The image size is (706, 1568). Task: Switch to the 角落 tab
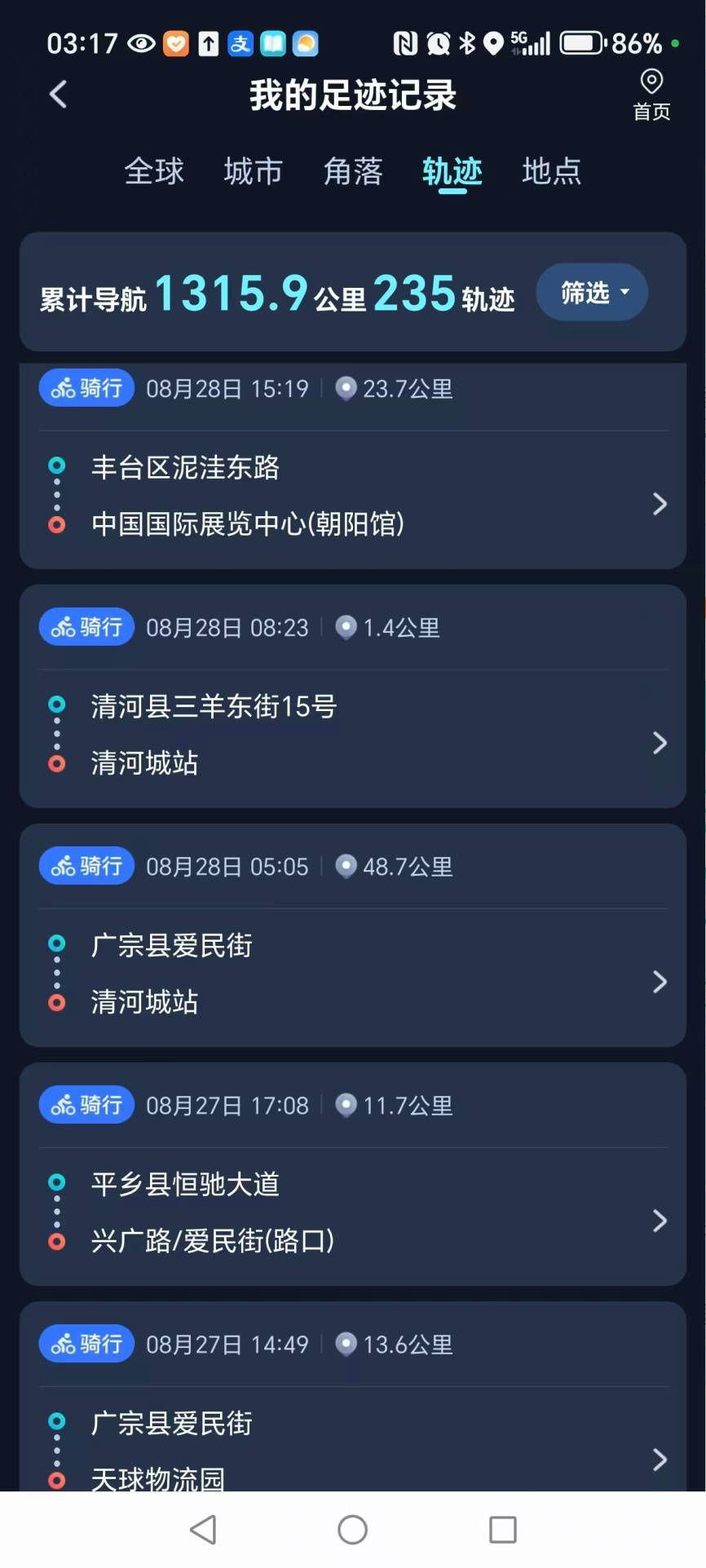pos(353,171)
